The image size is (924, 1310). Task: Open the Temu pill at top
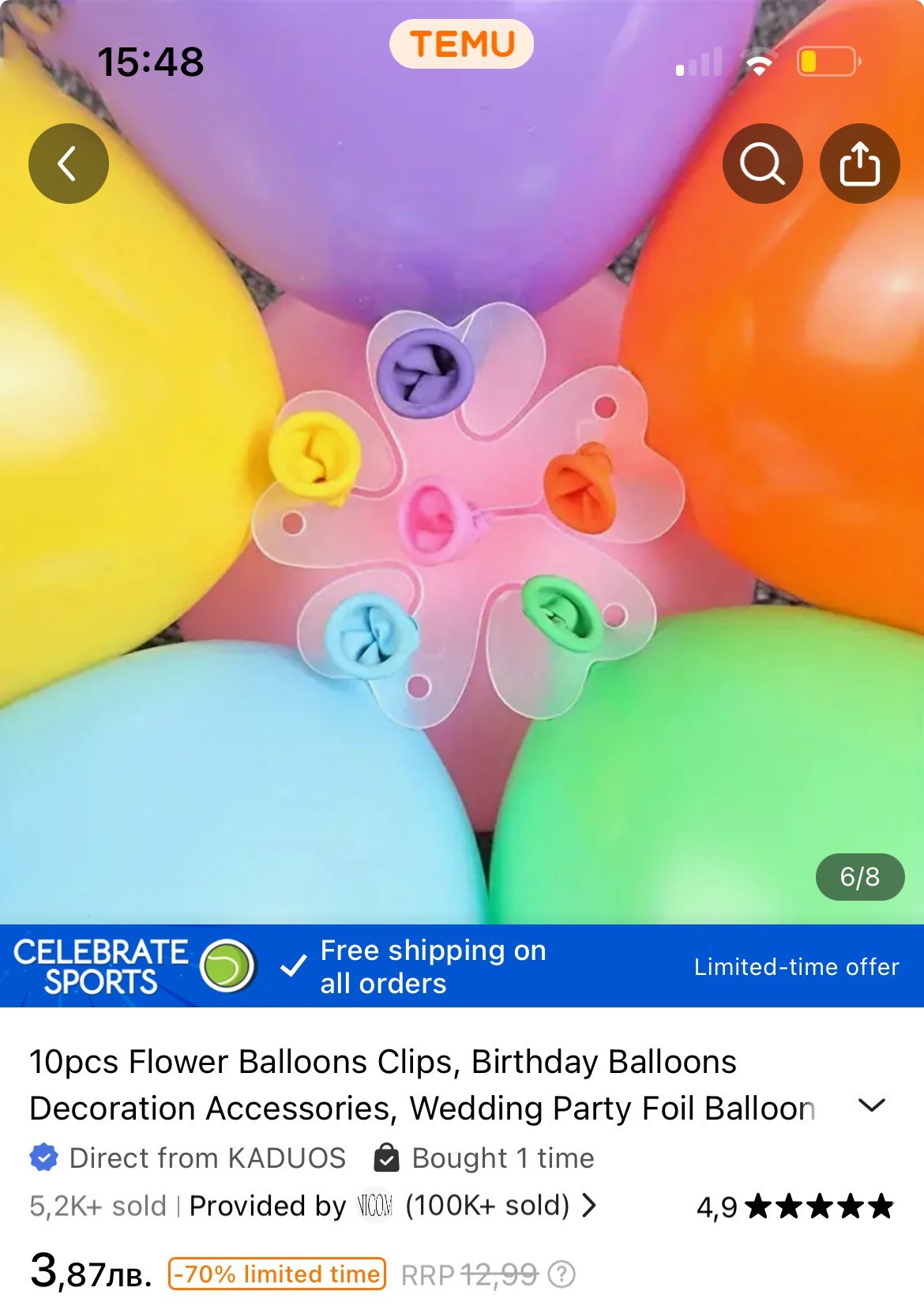point(462,44)
